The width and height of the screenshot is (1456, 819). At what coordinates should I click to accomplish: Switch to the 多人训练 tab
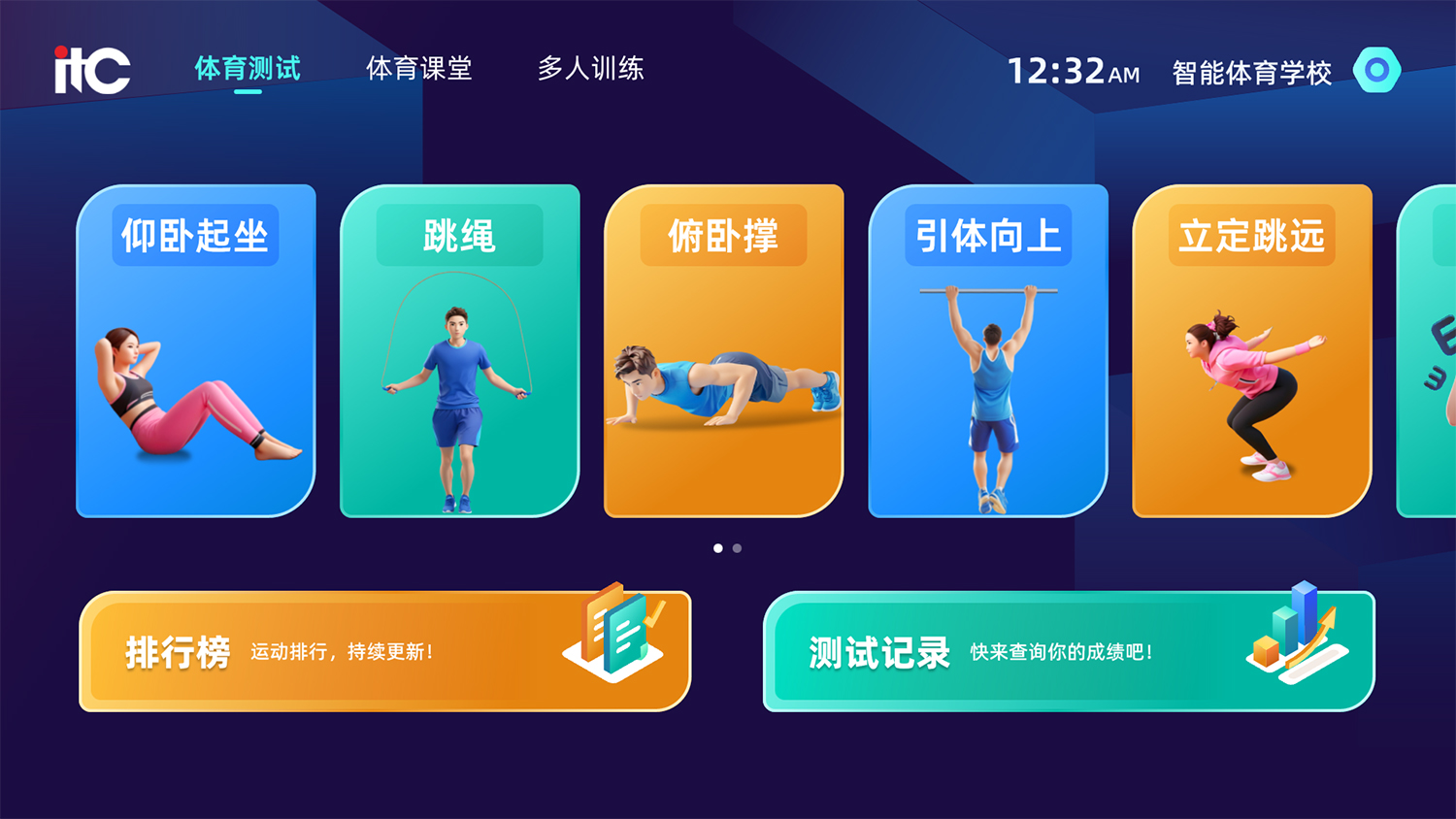[x=590, y=69]
